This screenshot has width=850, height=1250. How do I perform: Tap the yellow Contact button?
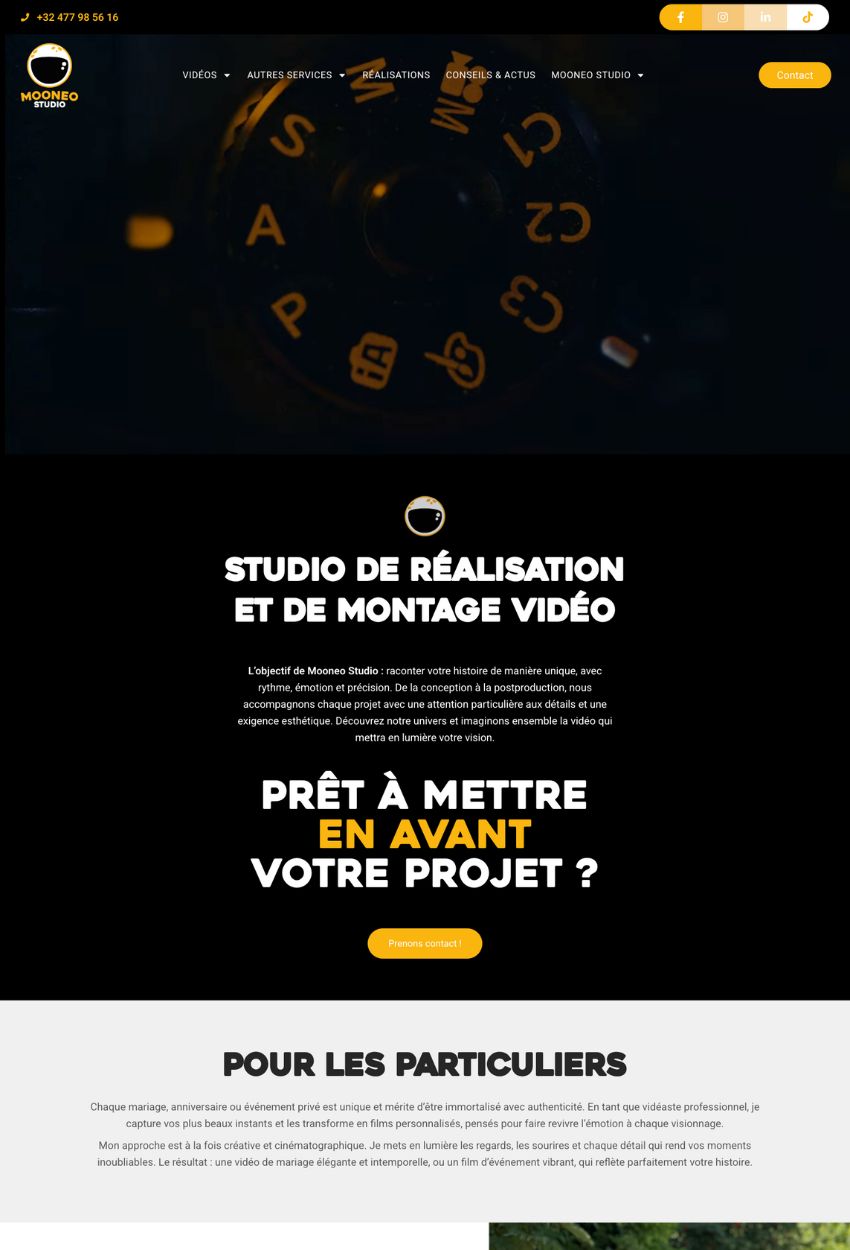click(794, 75)
